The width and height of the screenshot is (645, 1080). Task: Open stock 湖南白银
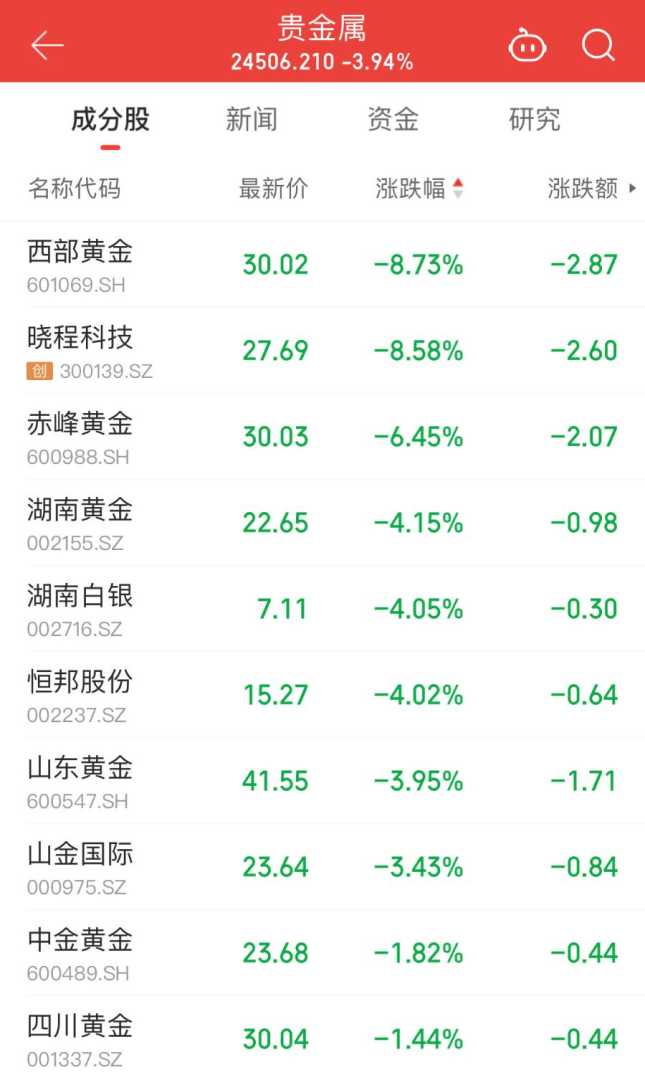tap(80, 607)
